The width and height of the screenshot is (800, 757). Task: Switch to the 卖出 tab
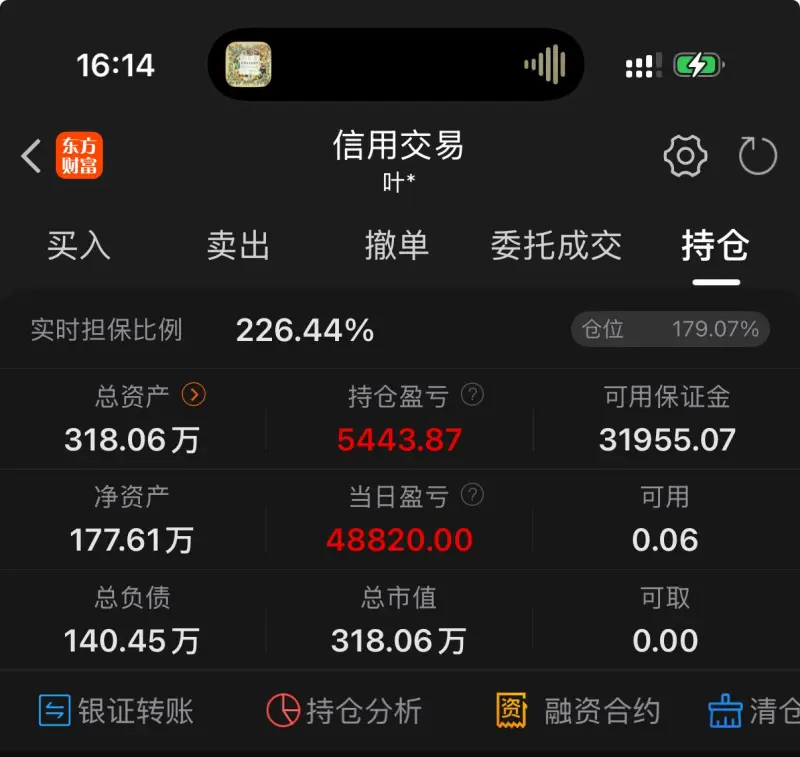coord(238,246)
